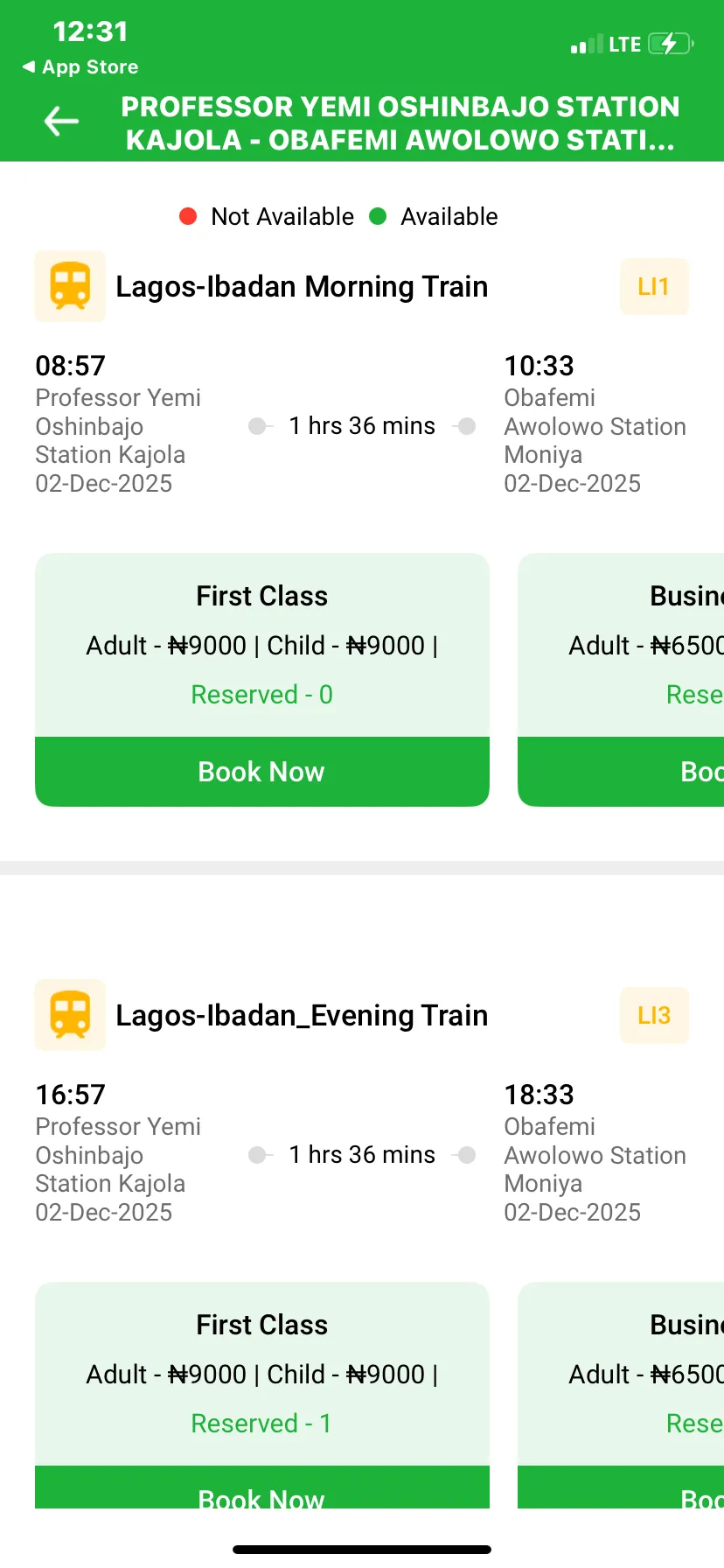Viewport: 724px width, 1568px height.
Task: Select the LI1 route badge
Action: [653, 286]
